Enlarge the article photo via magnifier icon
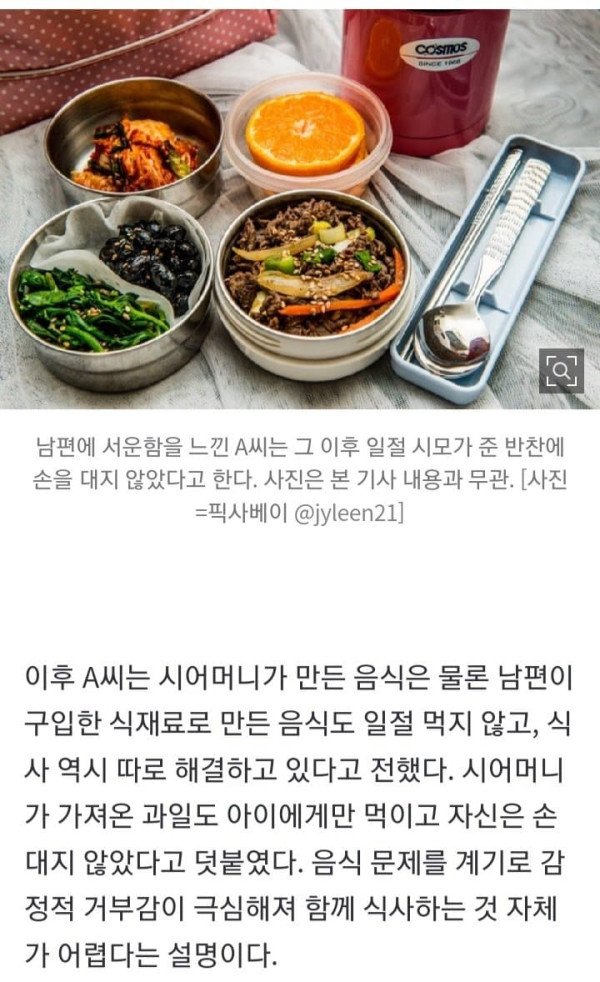This screenshot has width=600, height=982. coord(561,370)
